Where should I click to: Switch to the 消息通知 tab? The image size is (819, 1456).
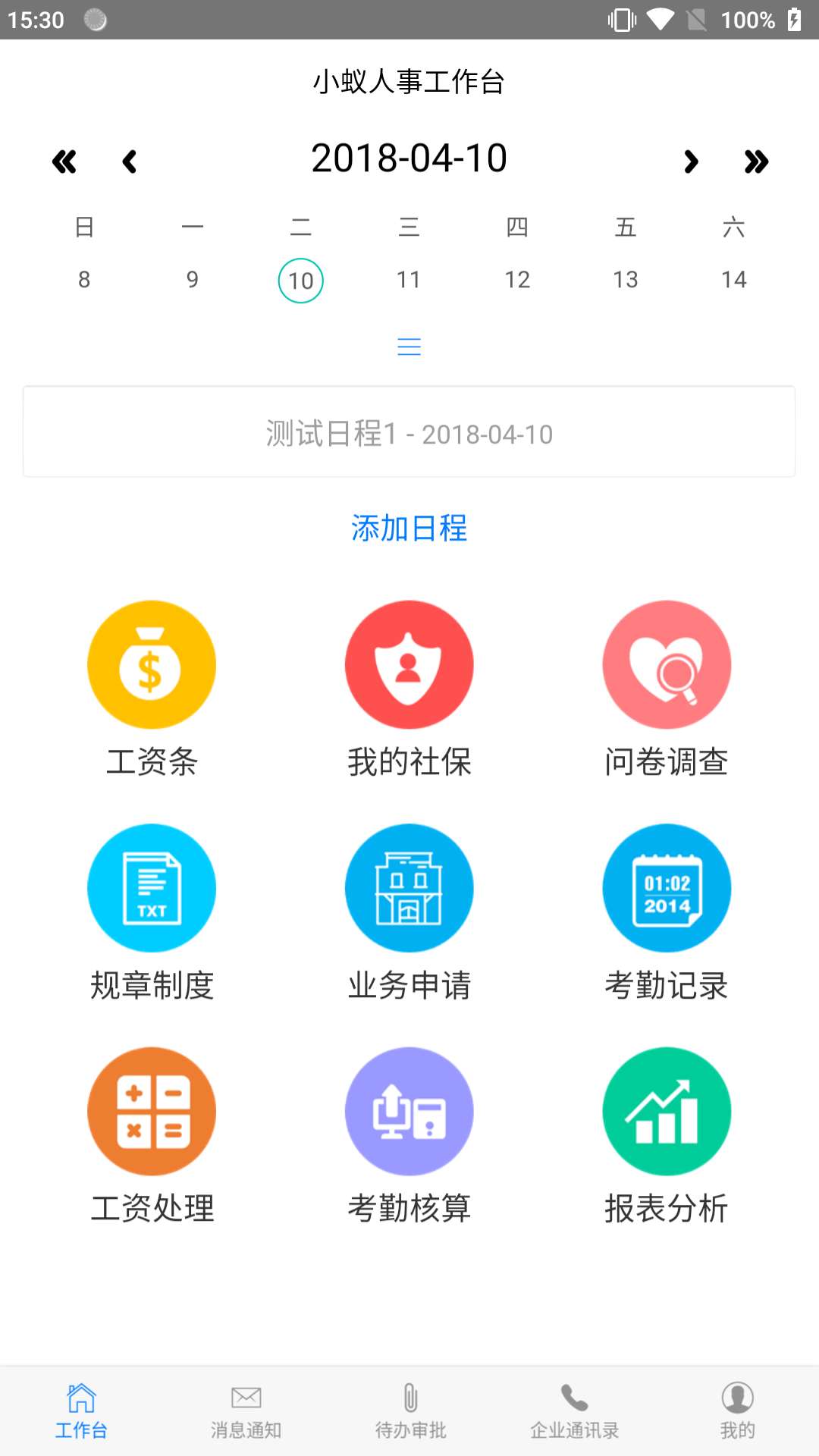(x=246, y=1411)
